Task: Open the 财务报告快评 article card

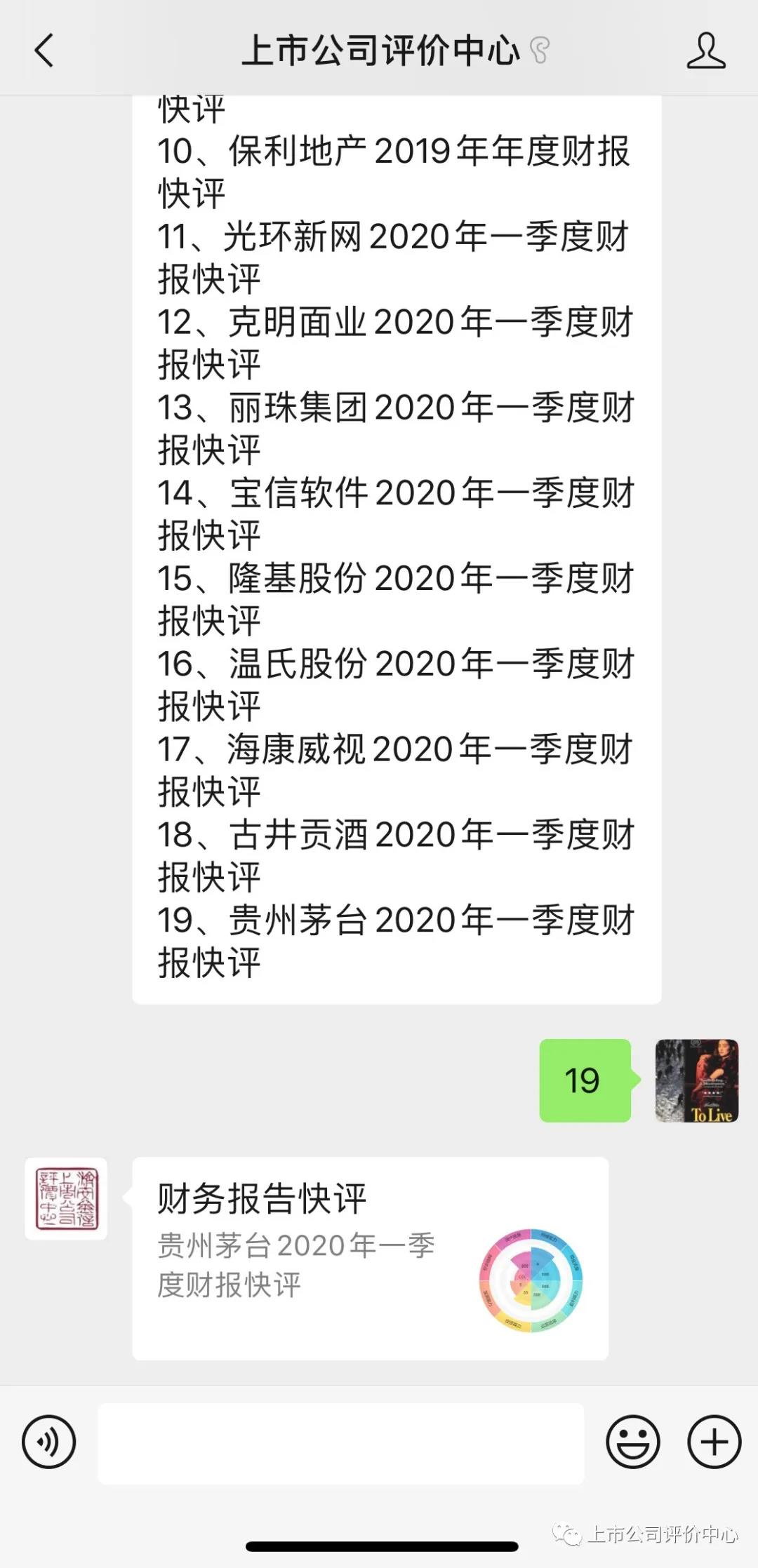Action: (x=370, y=1259)
